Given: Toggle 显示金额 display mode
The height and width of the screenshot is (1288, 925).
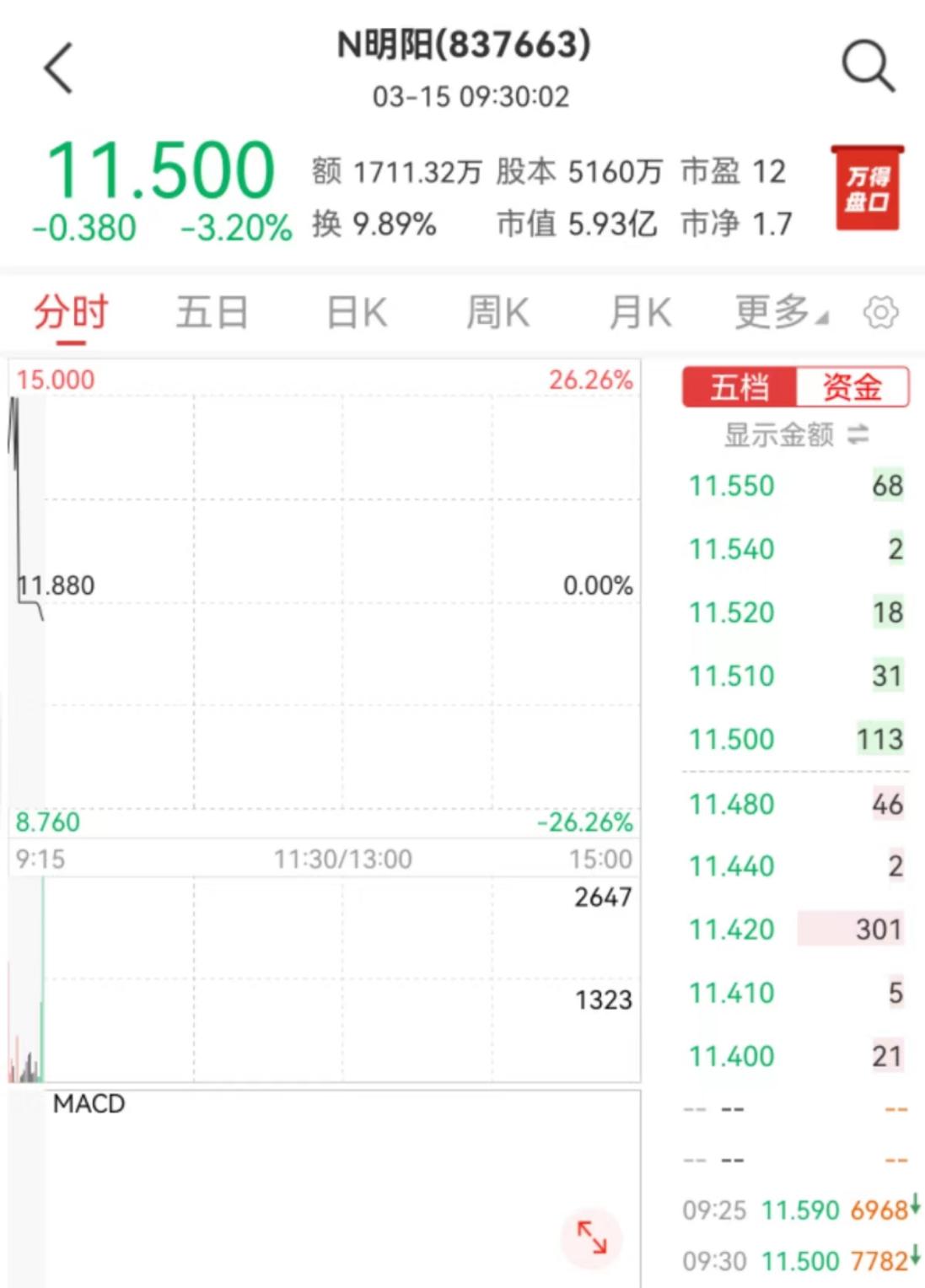Looking at the screenshot, I should (x=795, y=435).
